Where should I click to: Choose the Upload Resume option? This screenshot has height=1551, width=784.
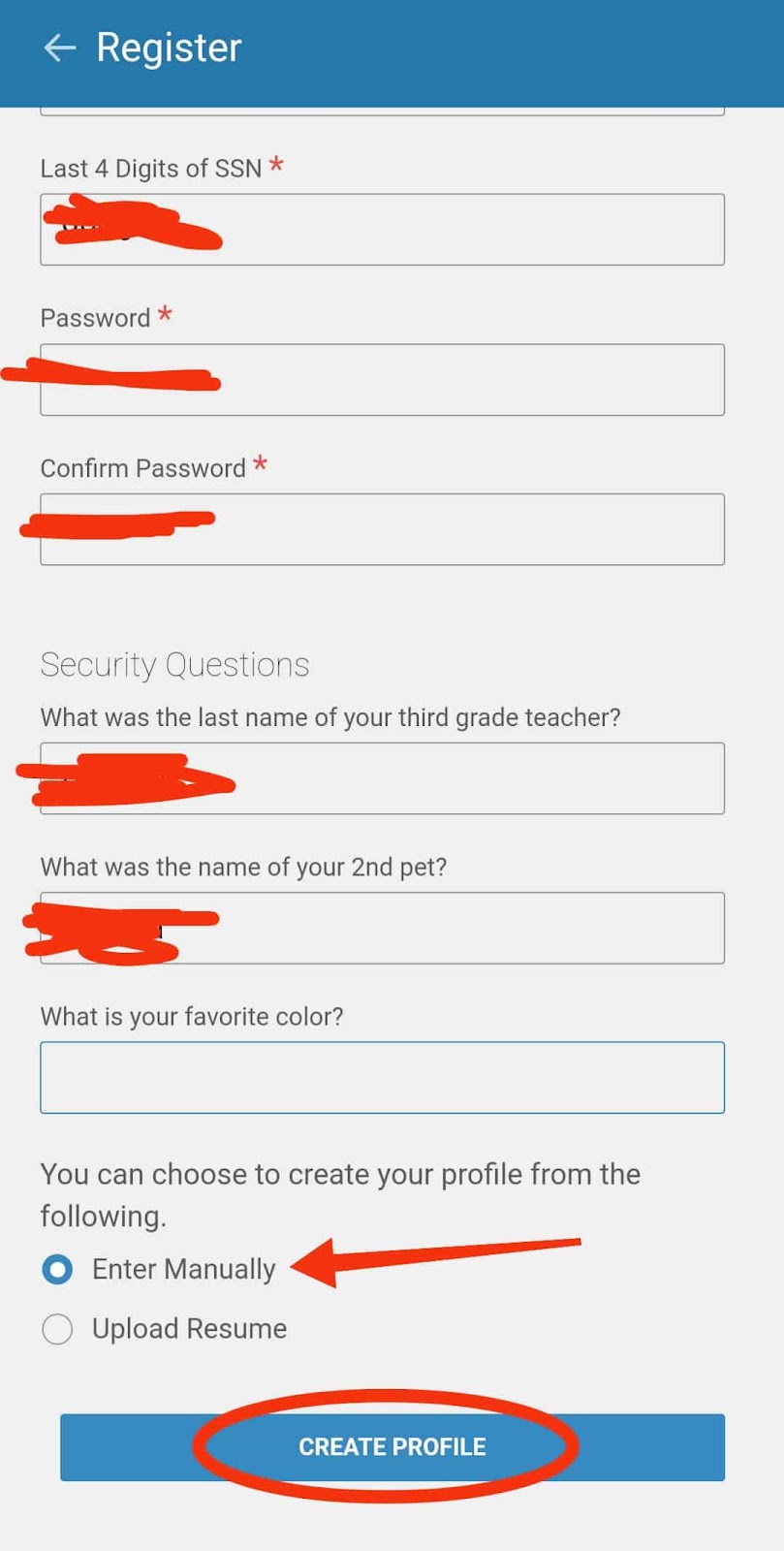58,1329
